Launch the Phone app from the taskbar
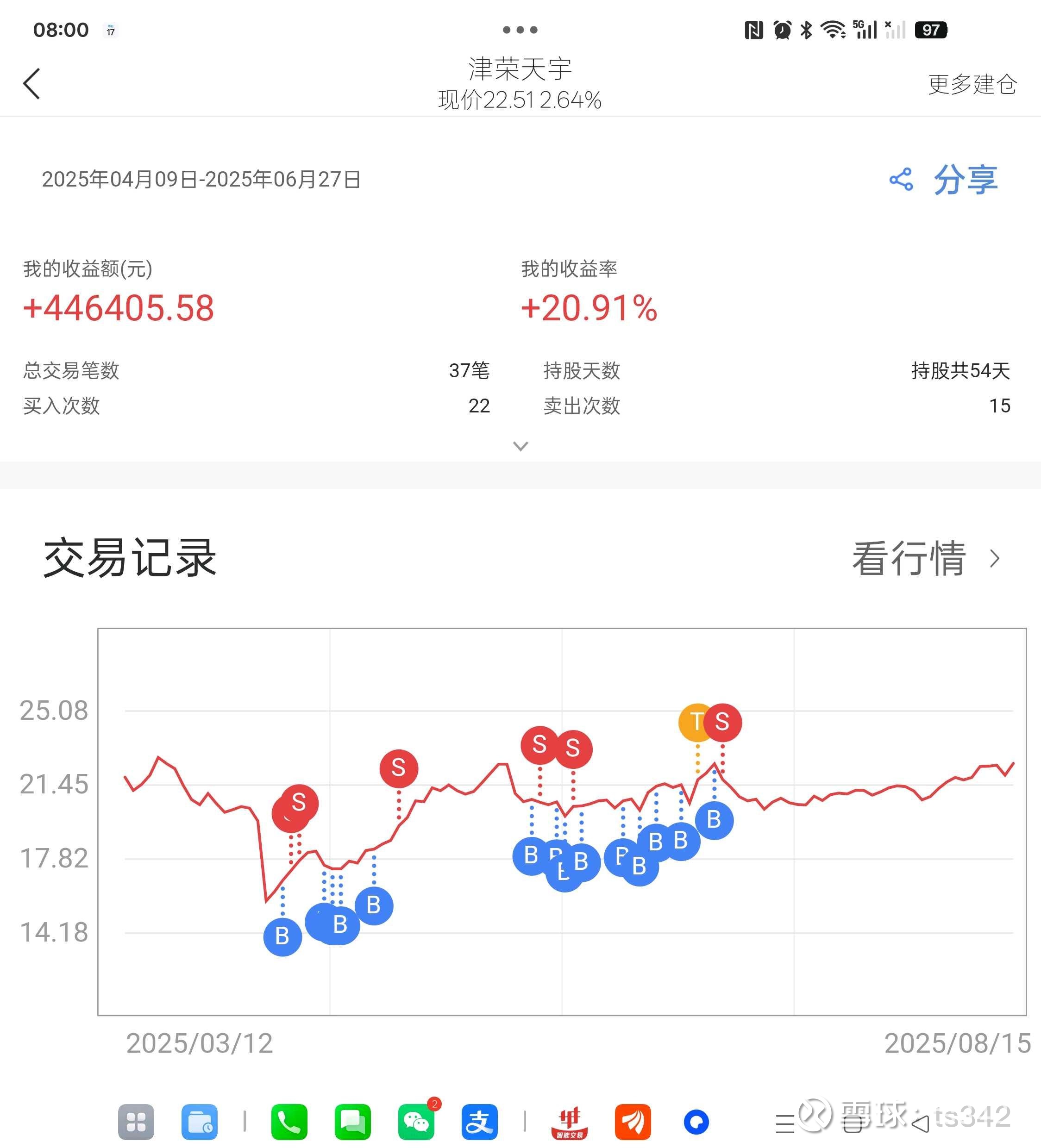This screenshot has height=1148, width=1041. pos(289,1122)
